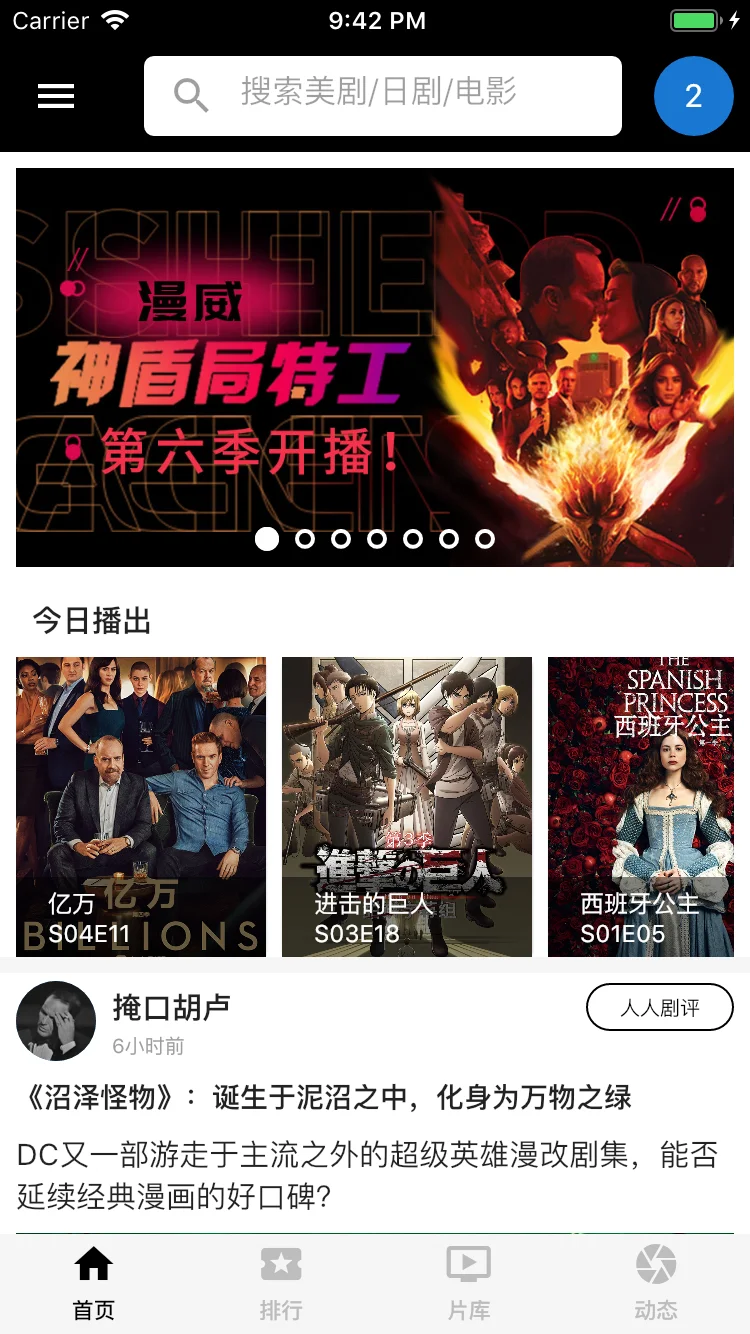Tap the 人人剧评 button
Image resolution: width=750 pixels, height=1334 pixels.
point(659,1007)
